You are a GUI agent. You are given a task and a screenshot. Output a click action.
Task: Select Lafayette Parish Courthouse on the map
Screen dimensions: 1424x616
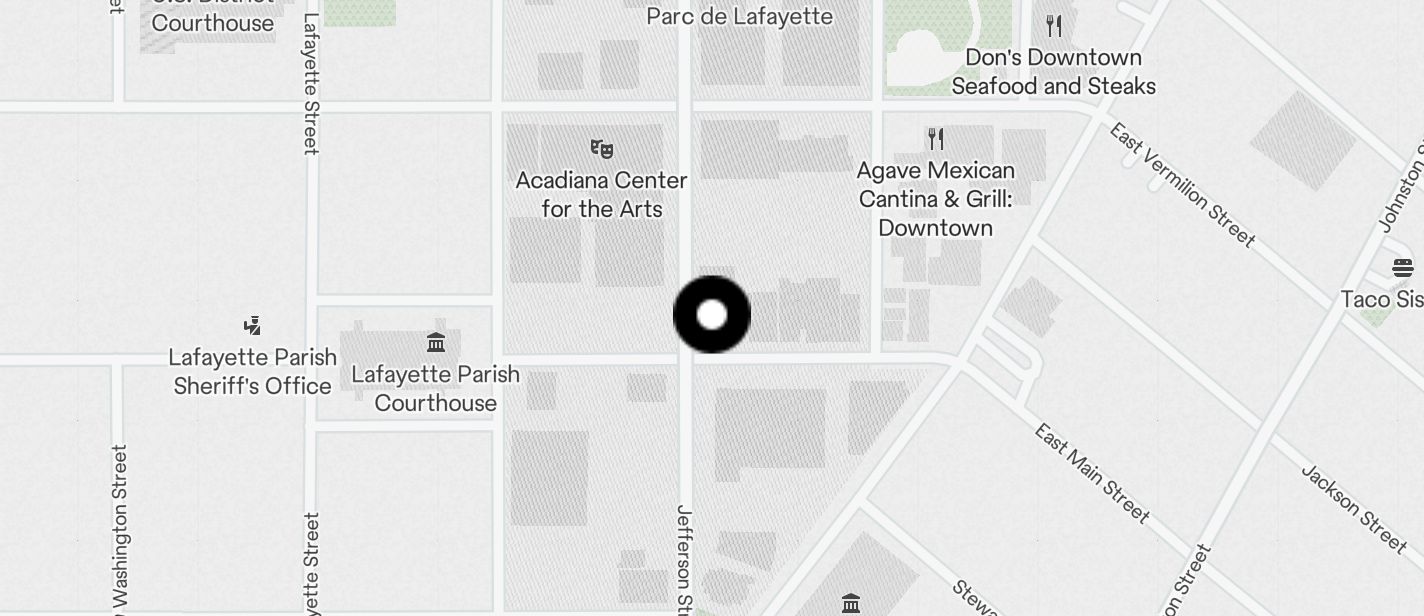436,343
